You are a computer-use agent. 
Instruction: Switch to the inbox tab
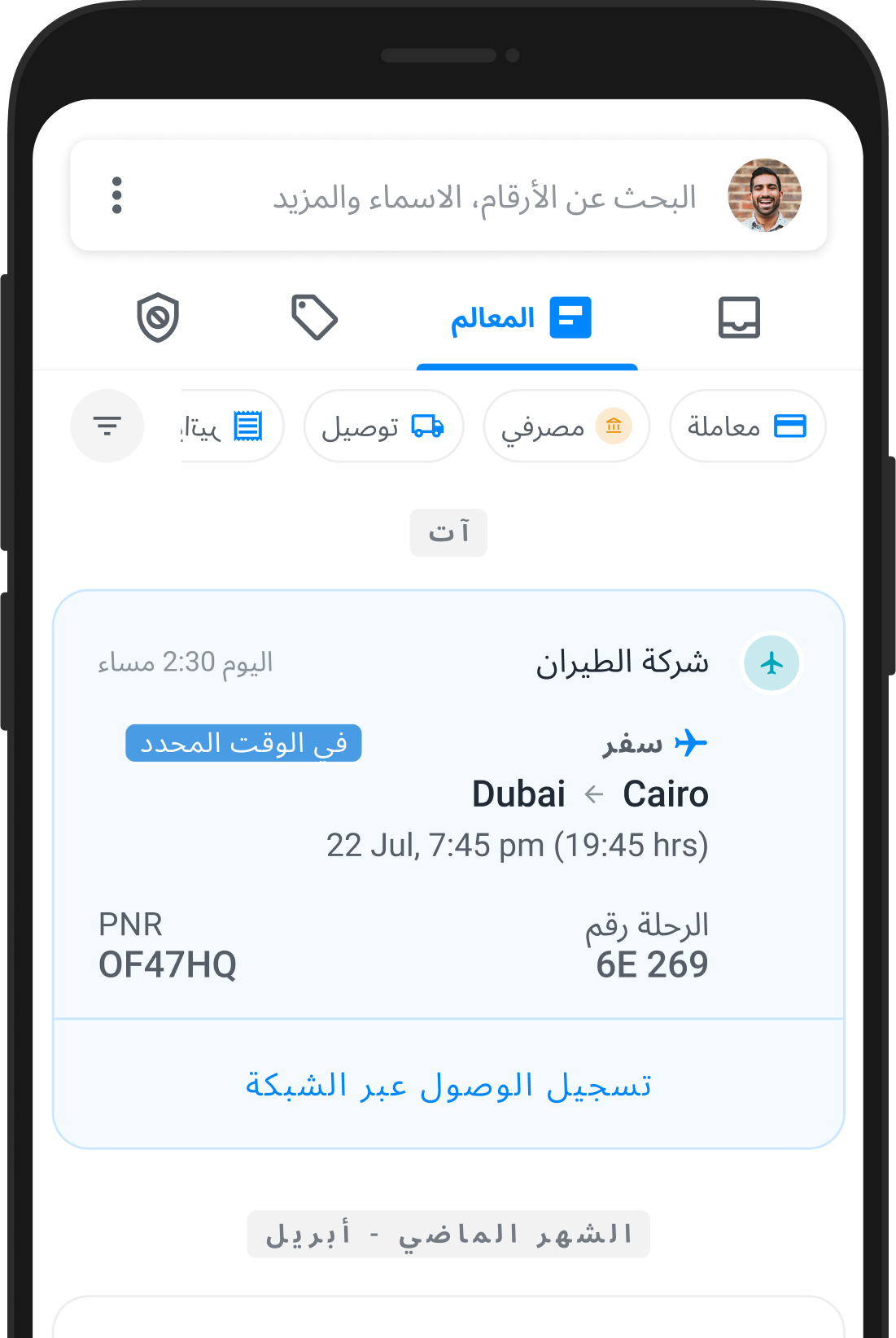pyautogui.click(x=739, y=317)
